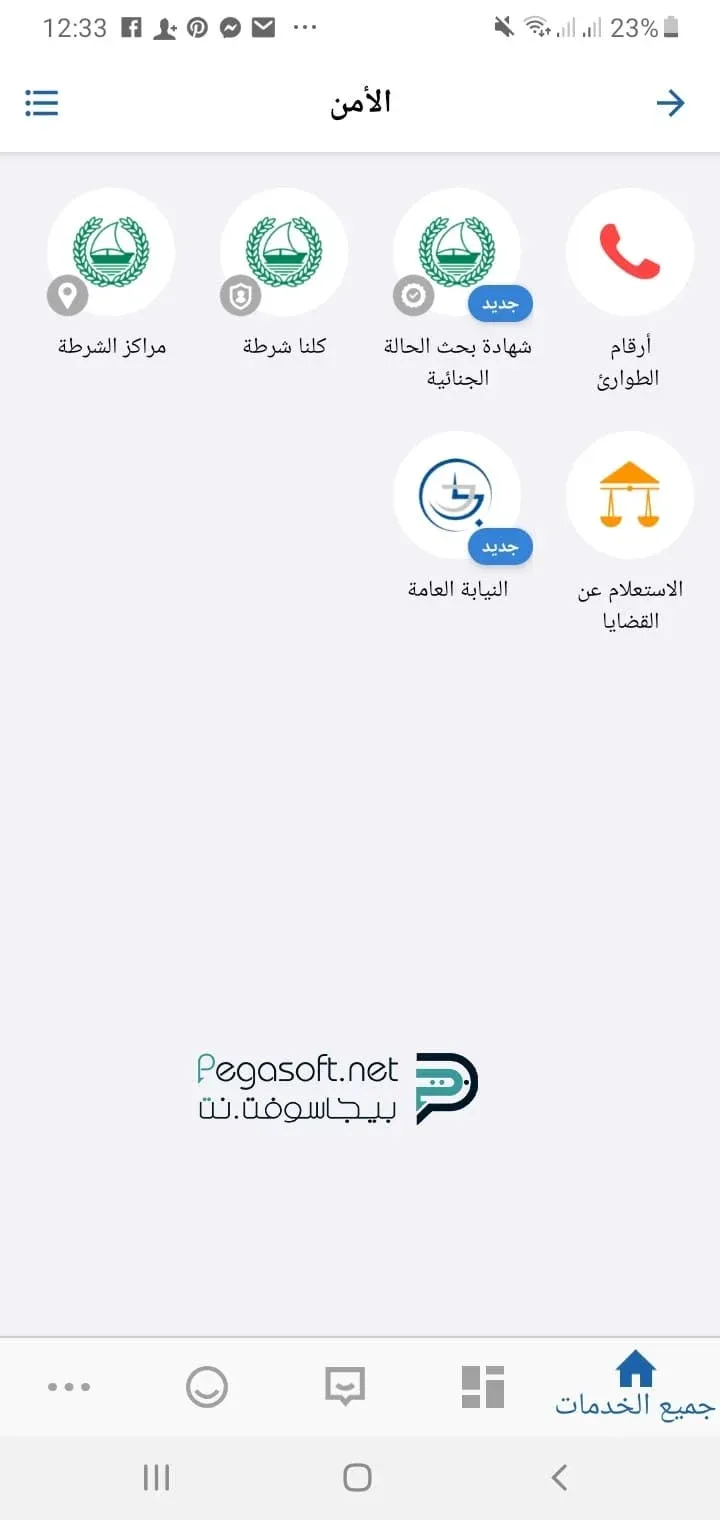
Task: Tap the system back button
Action: (x=560, y=1477)
